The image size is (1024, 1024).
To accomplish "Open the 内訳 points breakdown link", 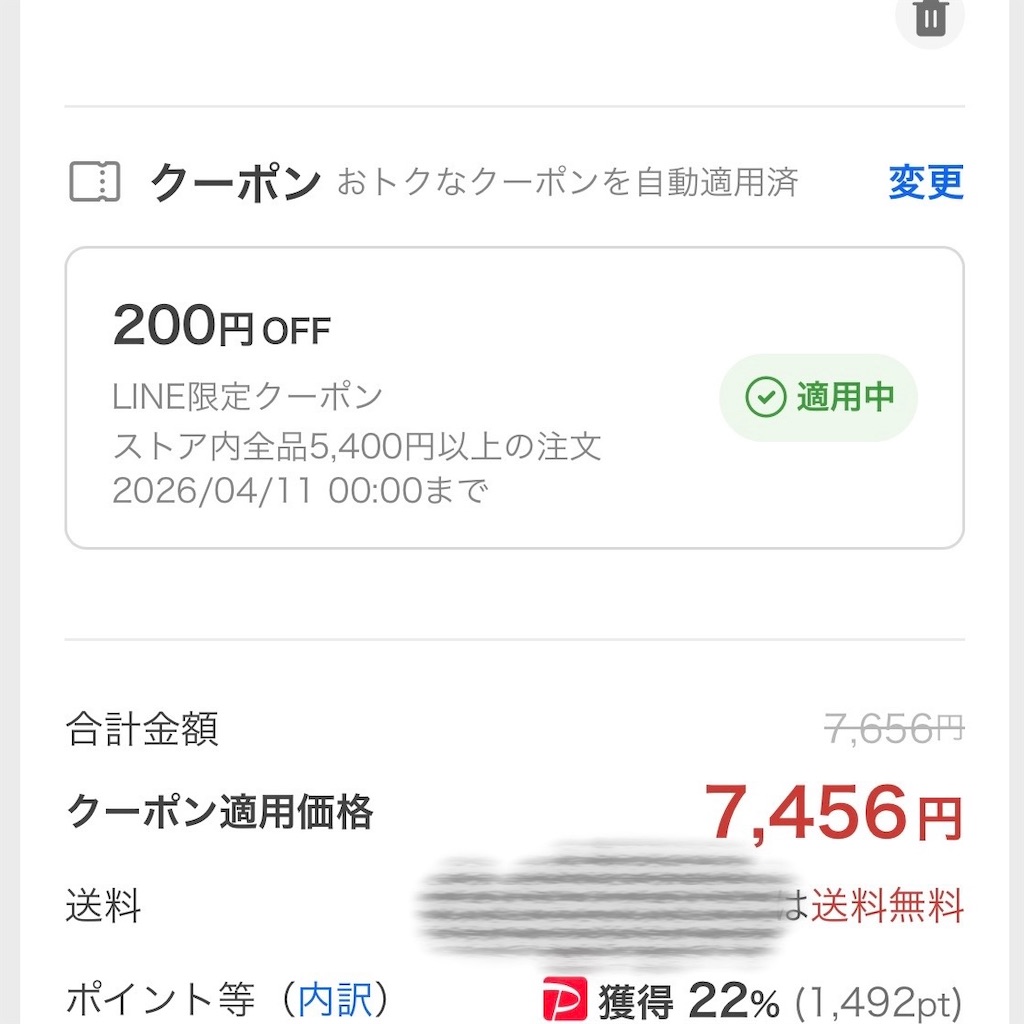I will tap(336, 999).
